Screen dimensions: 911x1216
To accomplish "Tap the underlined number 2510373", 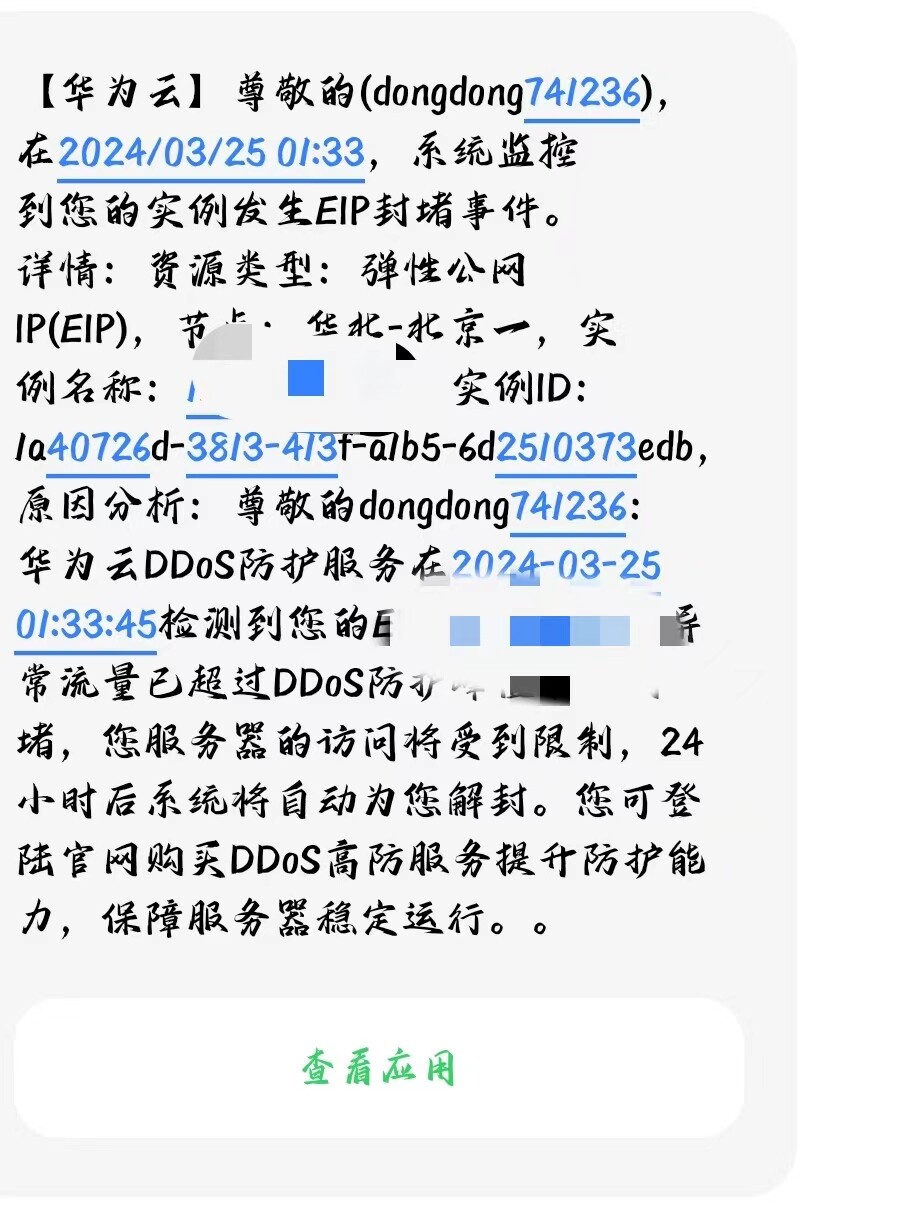I will coord(566,448).
